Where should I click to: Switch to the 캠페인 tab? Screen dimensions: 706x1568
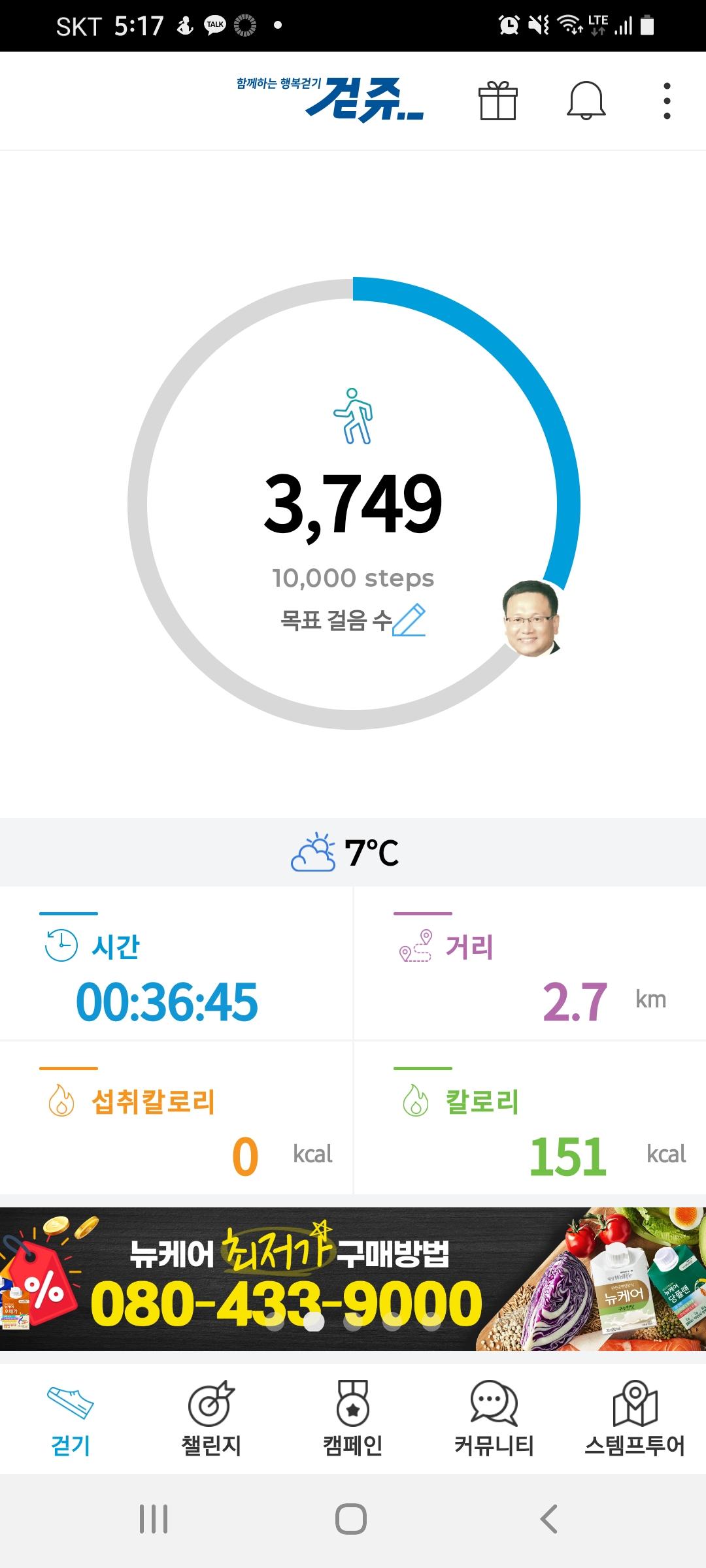353,1418
